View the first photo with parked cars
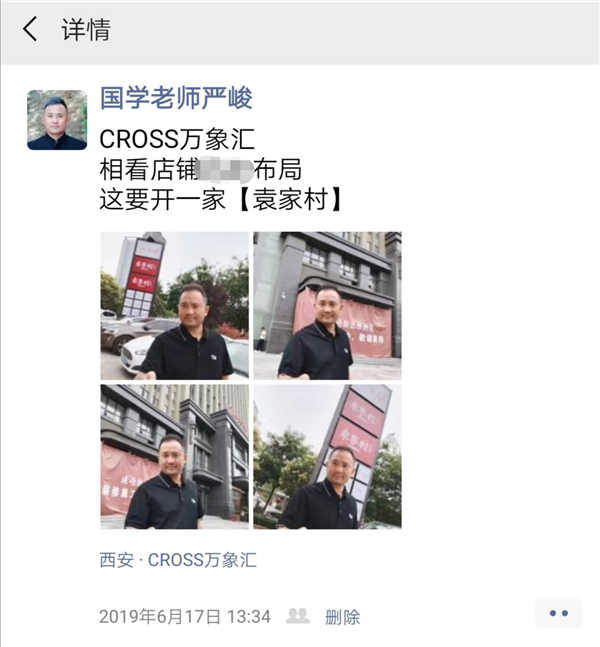This screenshot has width=600, height=647. click(x=174, y=305)
